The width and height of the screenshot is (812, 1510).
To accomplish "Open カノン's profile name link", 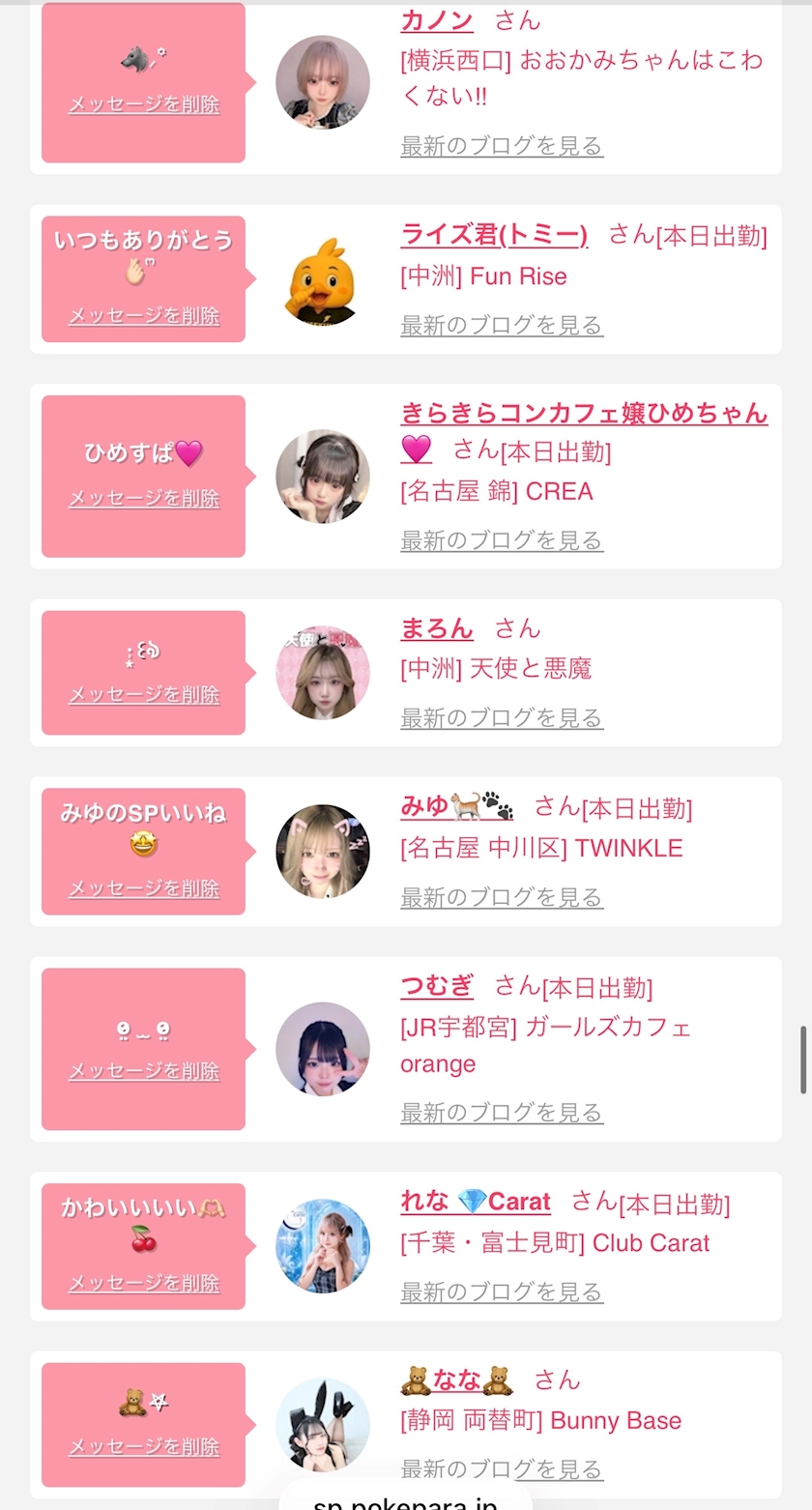I will click(437, 20).
